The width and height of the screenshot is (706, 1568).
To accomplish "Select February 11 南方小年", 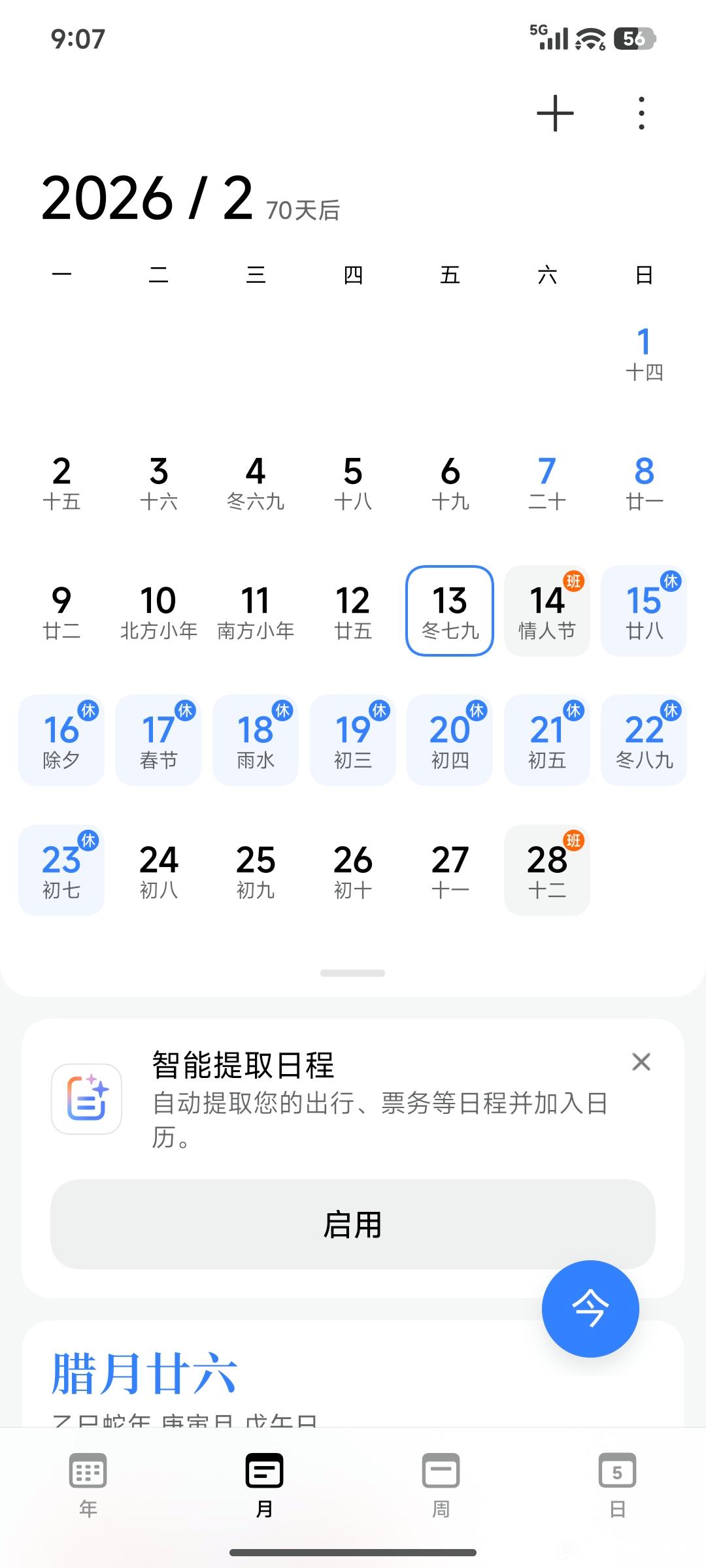I will (x=256, y=611).
